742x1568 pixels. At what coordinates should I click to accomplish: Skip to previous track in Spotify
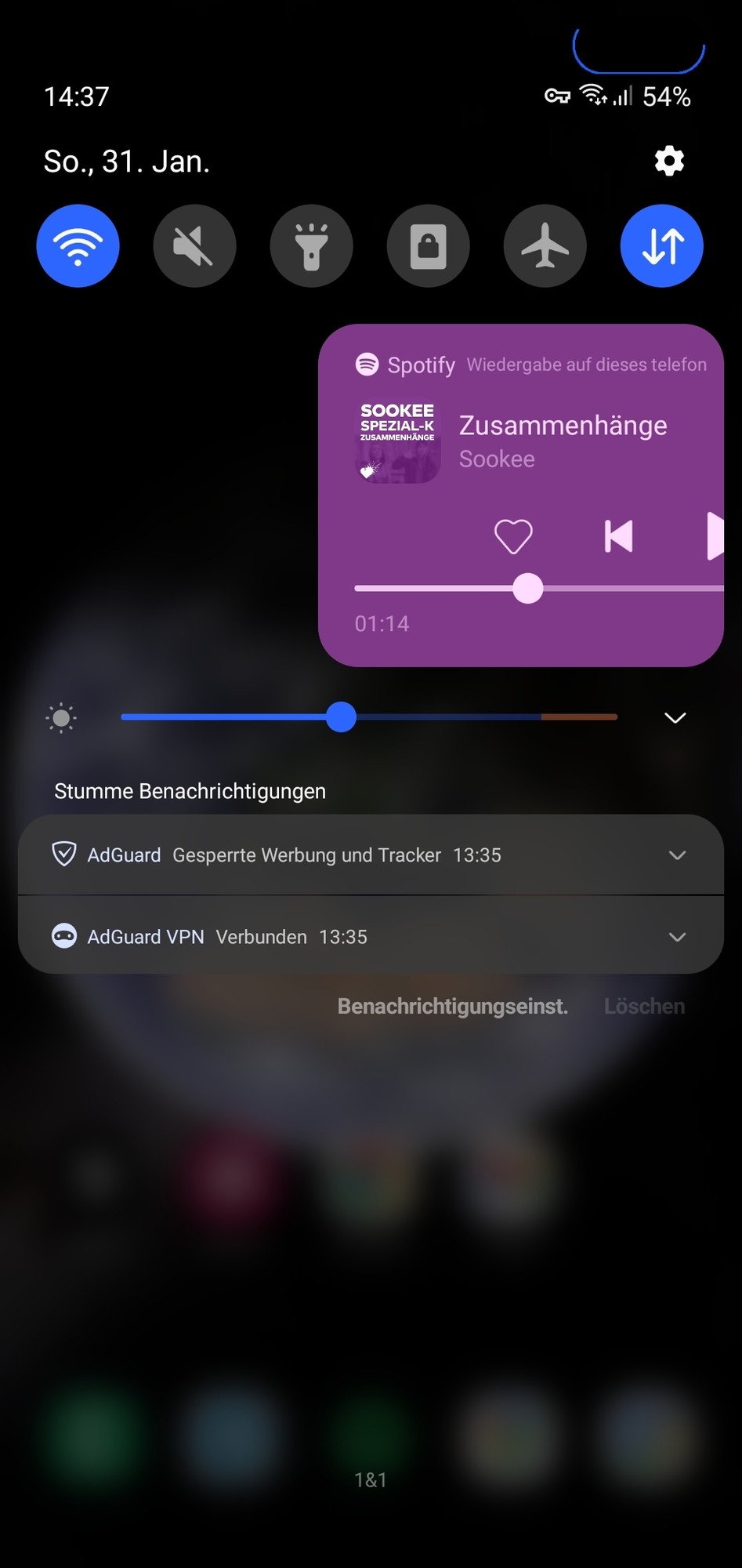coord(618,537)
